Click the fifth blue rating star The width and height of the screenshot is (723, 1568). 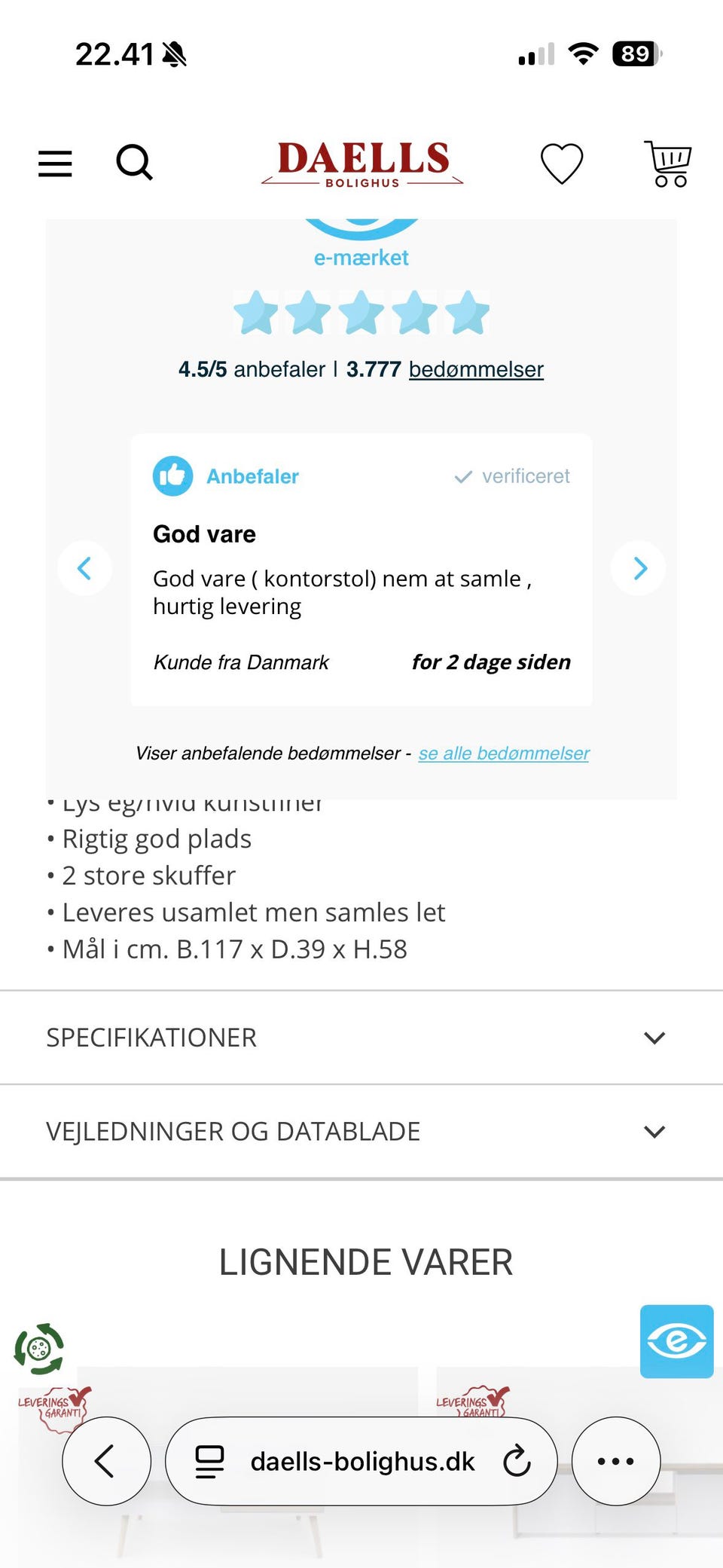tap(467, 313)
